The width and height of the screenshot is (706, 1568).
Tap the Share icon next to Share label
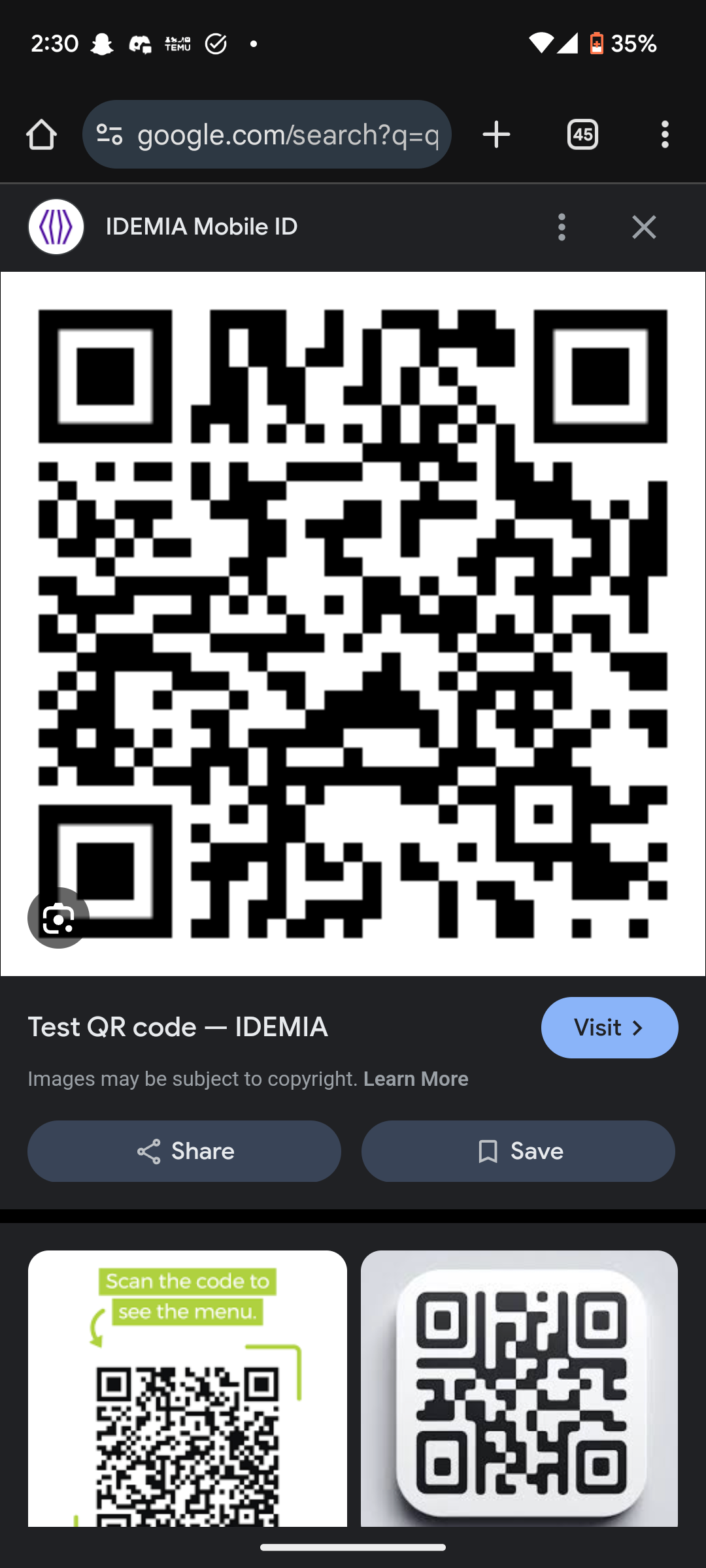tap(150, 1151)
